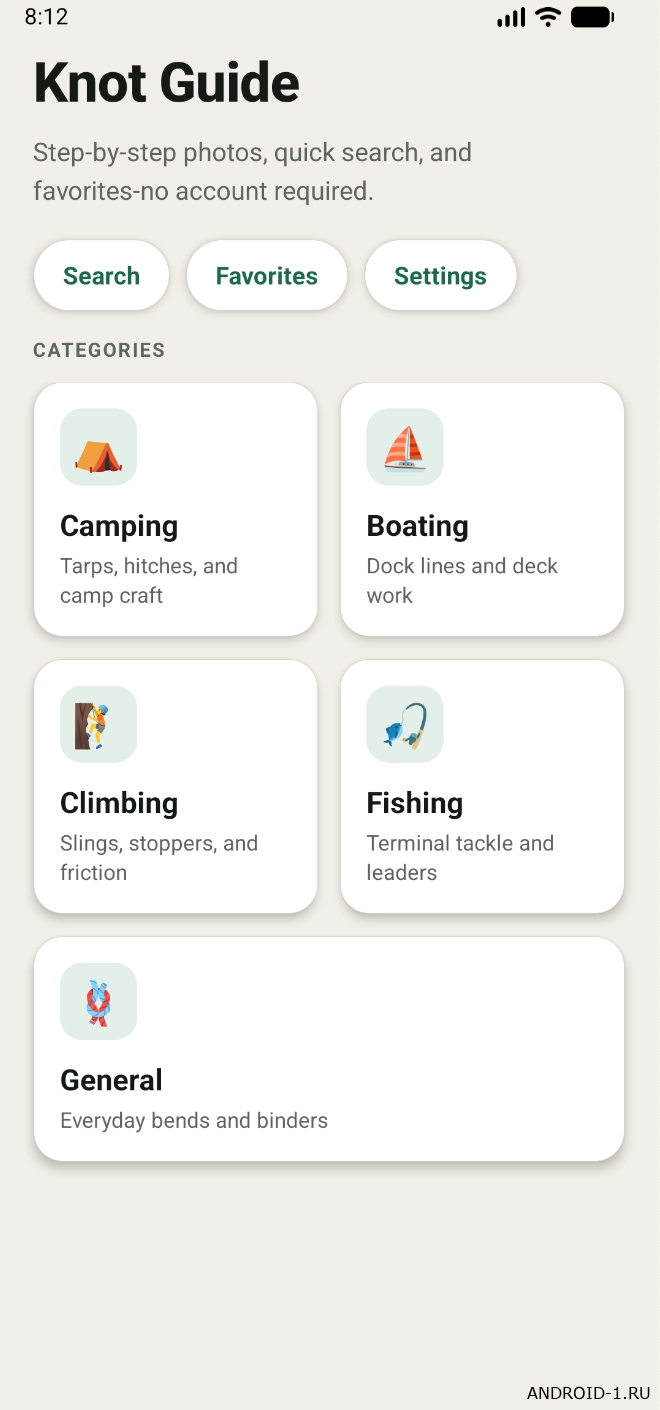Open the General category card
Viewport: 660px width, 1410px height.
click(329, 1049)
